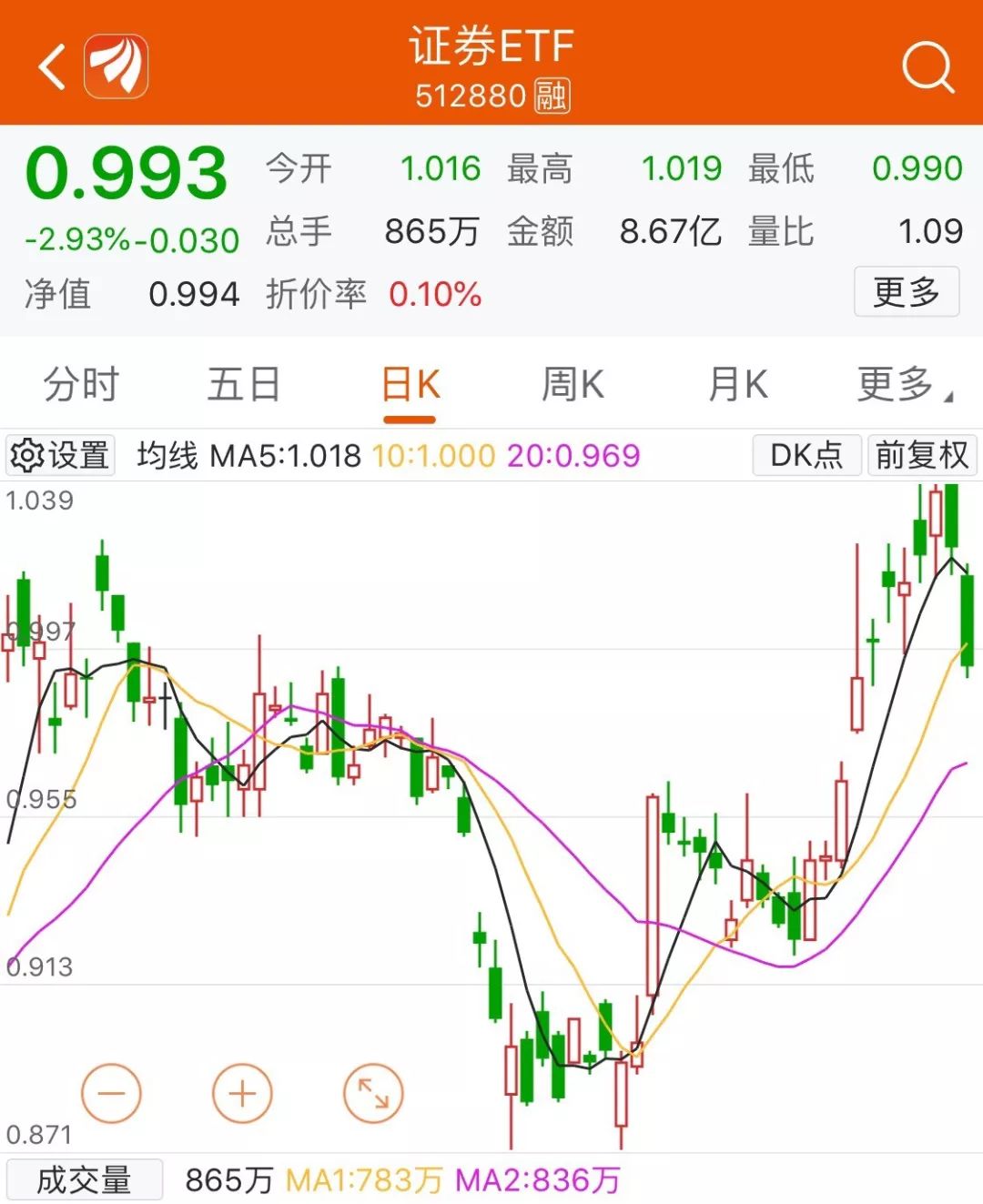Change the 前复权 adjustment option
The image size is (983, 1204).
pyautogui.click(x=921, y=455)
